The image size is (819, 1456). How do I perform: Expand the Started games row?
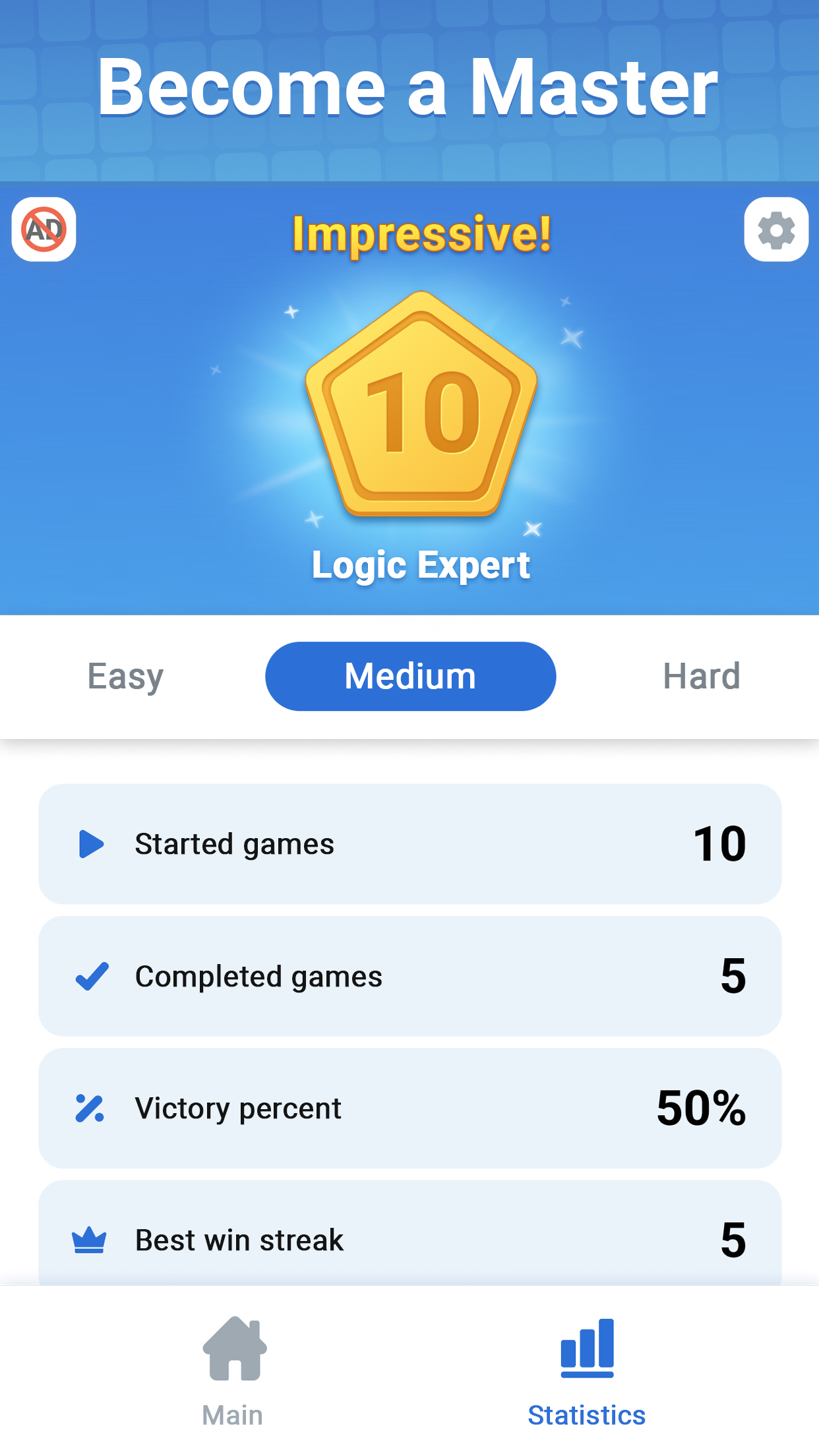click(x=409, y=843)
